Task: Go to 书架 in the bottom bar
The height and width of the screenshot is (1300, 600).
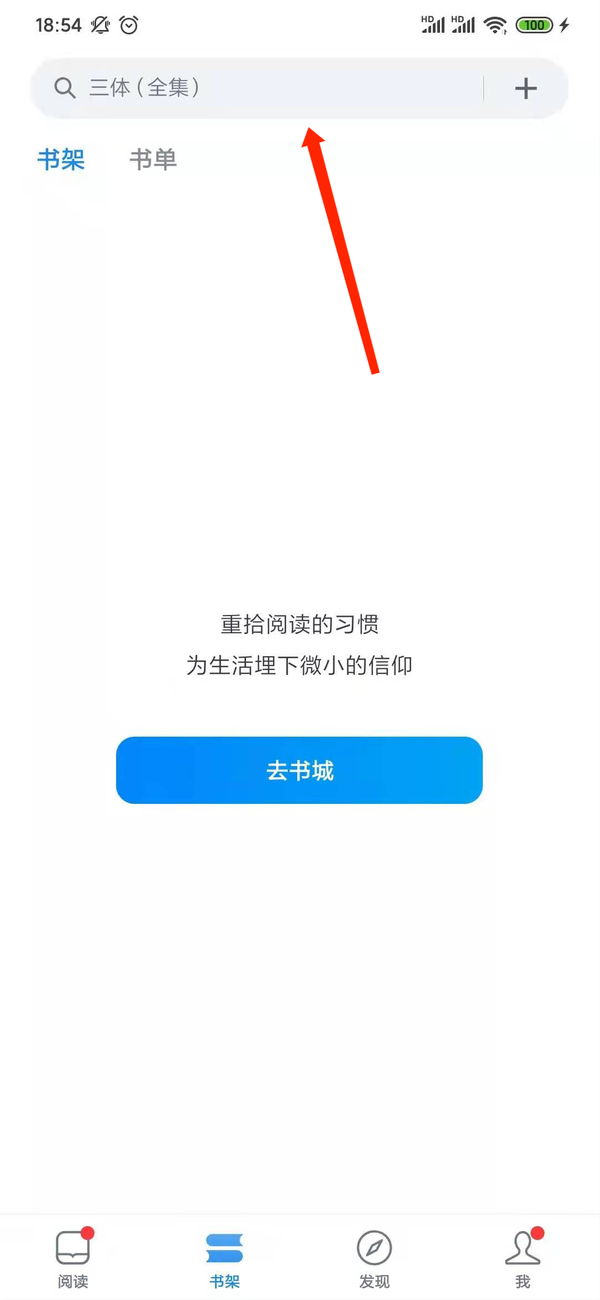Action: 224,1257
